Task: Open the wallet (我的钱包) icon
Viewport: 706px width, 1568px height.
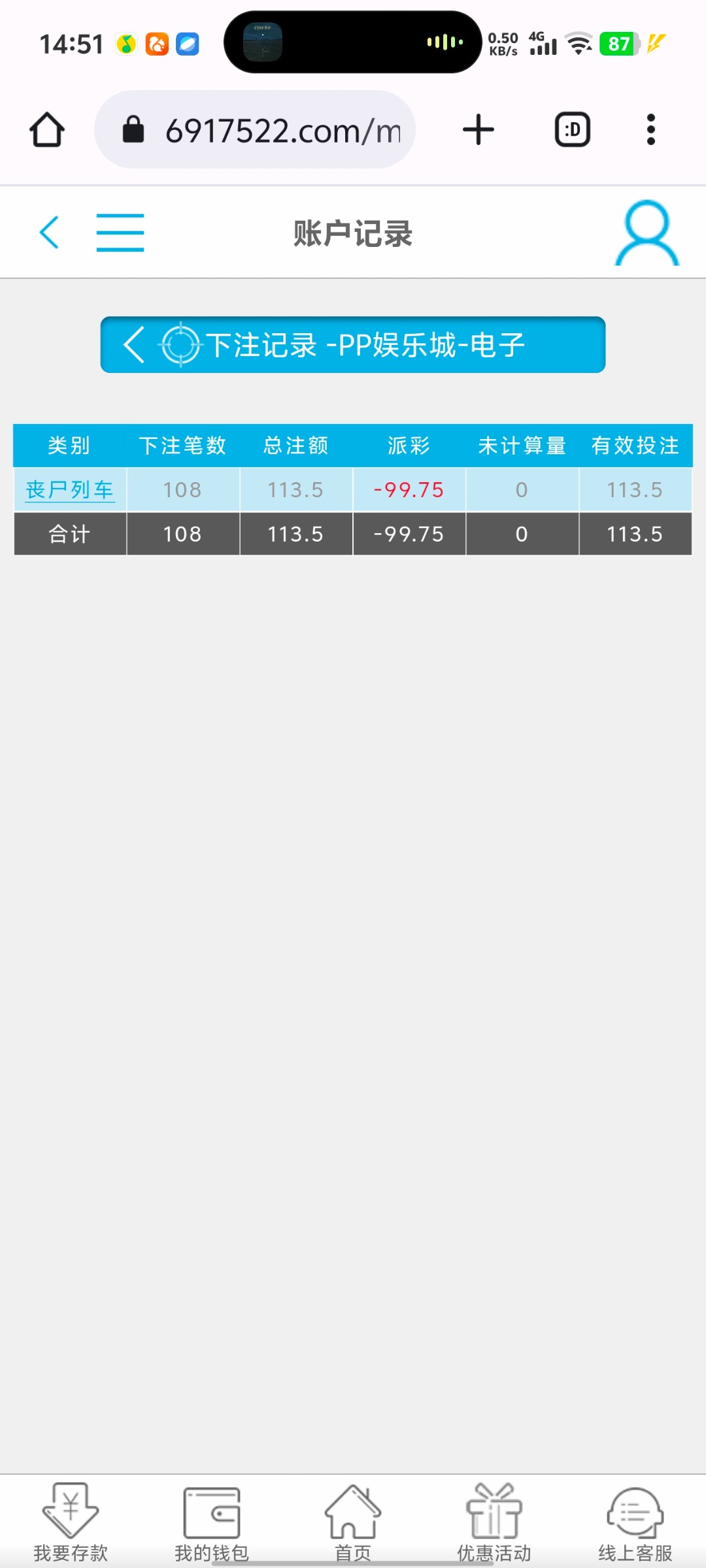Action: point(212,1509)
